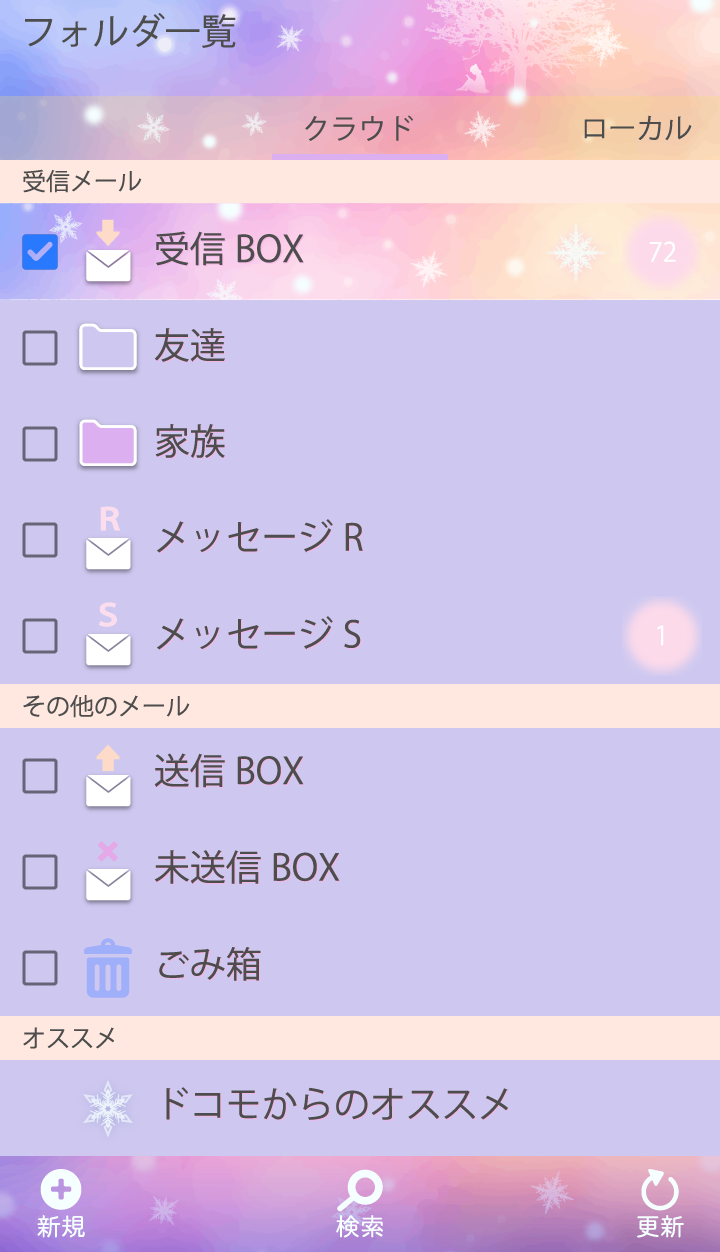720x1252 pixels.
Task: Tap 更新 to refresh folders
Action: tap(660, 1206)
